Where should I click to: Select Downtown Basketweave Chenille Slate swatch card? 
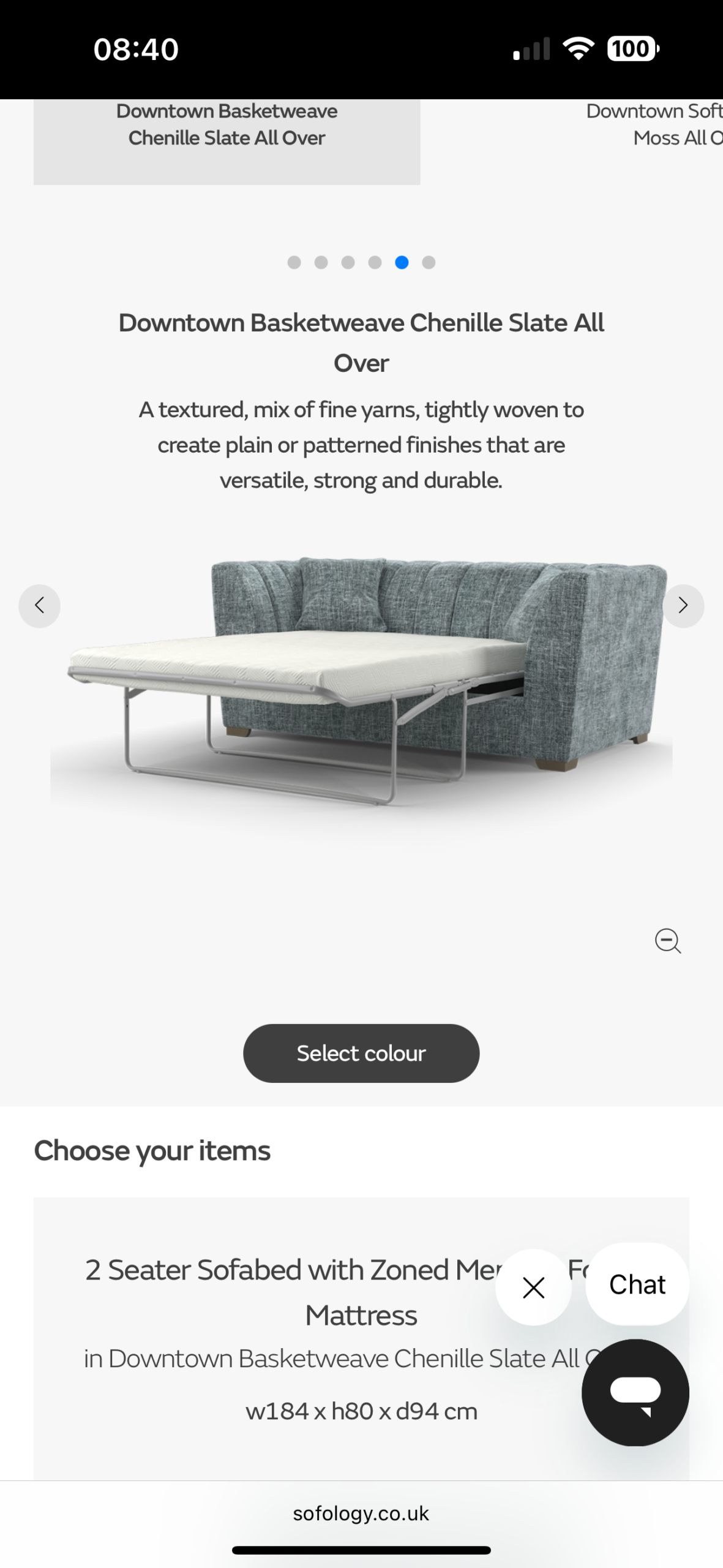point(227,141)
